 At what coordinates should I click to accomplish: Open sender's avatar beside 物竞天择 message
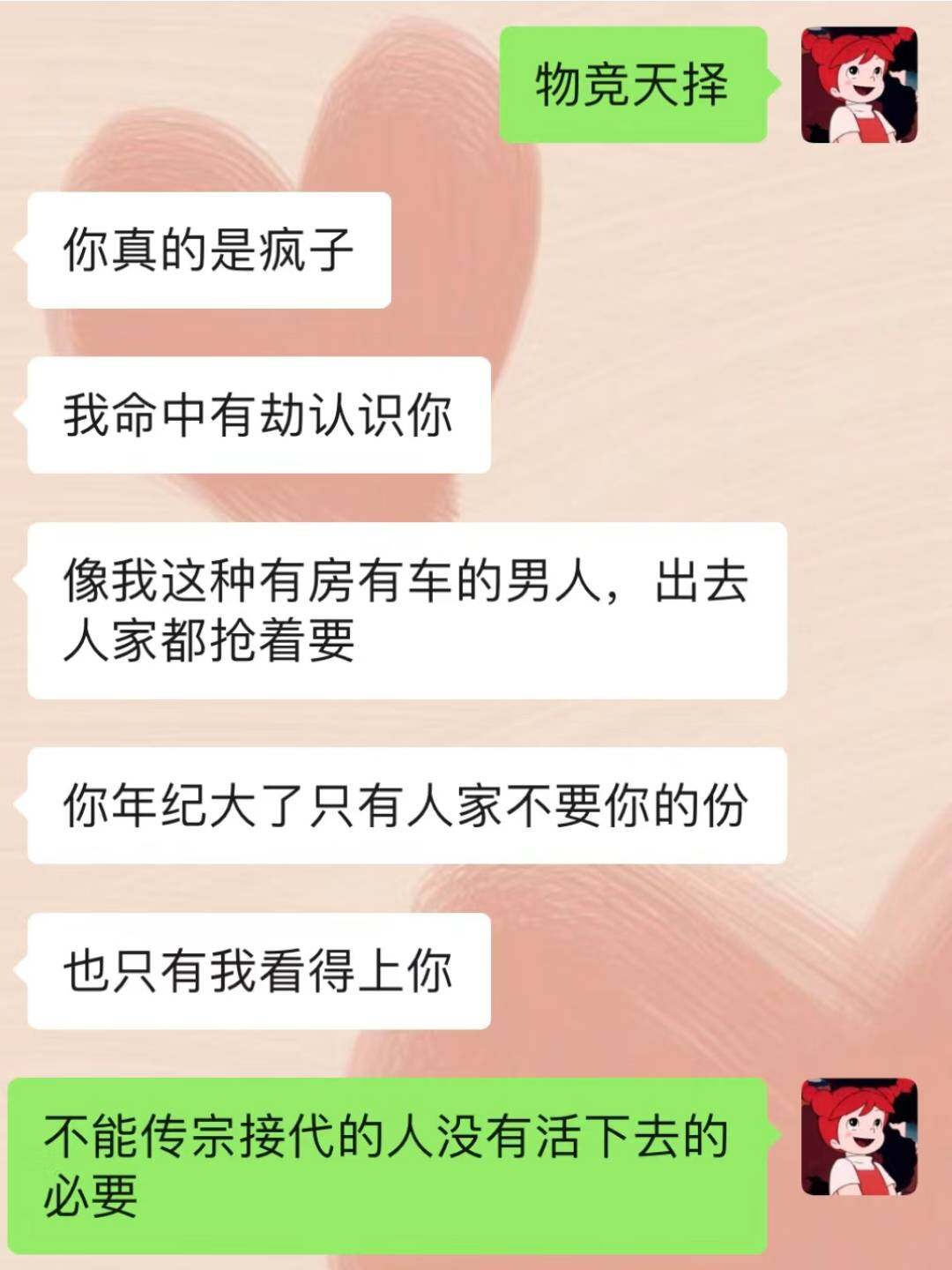pos(859,85)
